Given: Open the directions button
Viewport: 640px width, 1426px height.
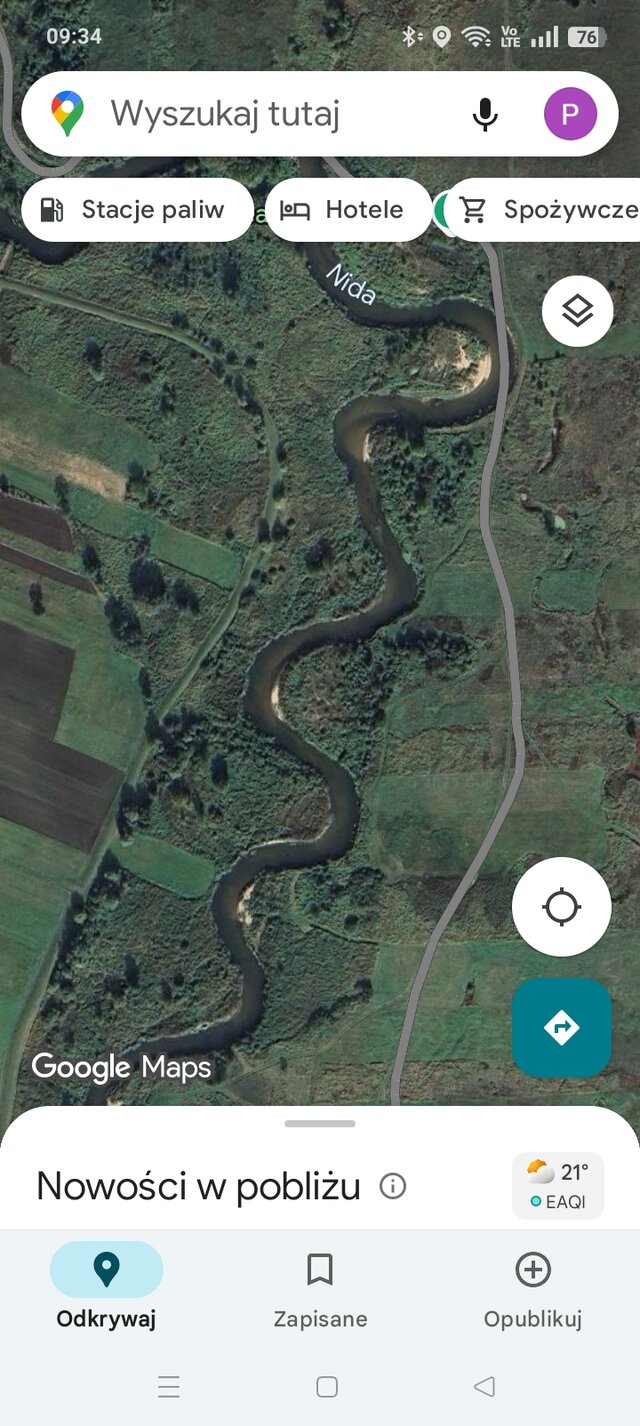Looking at the screenshot, I should [561, 1027].
